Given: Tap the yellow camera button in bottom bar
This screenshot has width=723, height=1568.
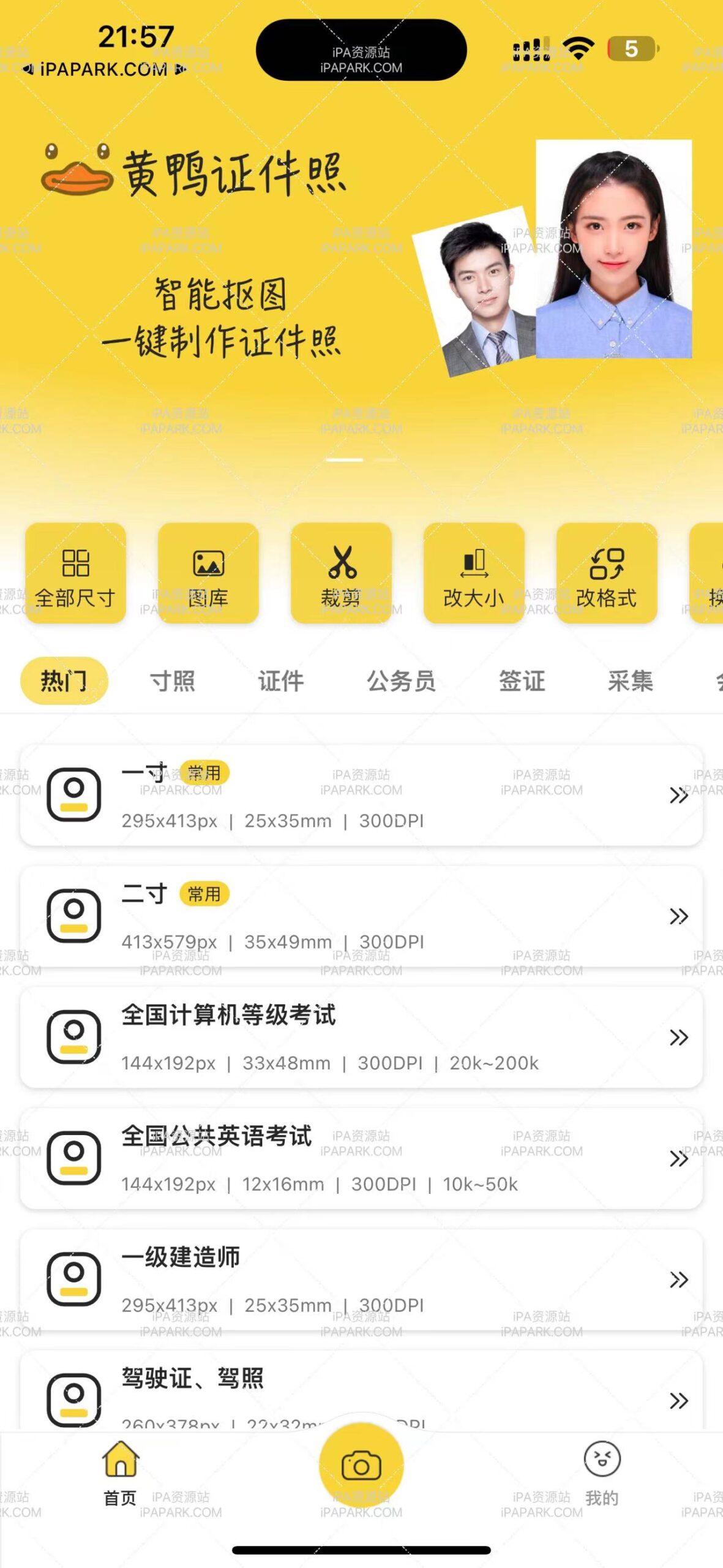Looking at the screenshot, I should click(x=361, y=1470).
